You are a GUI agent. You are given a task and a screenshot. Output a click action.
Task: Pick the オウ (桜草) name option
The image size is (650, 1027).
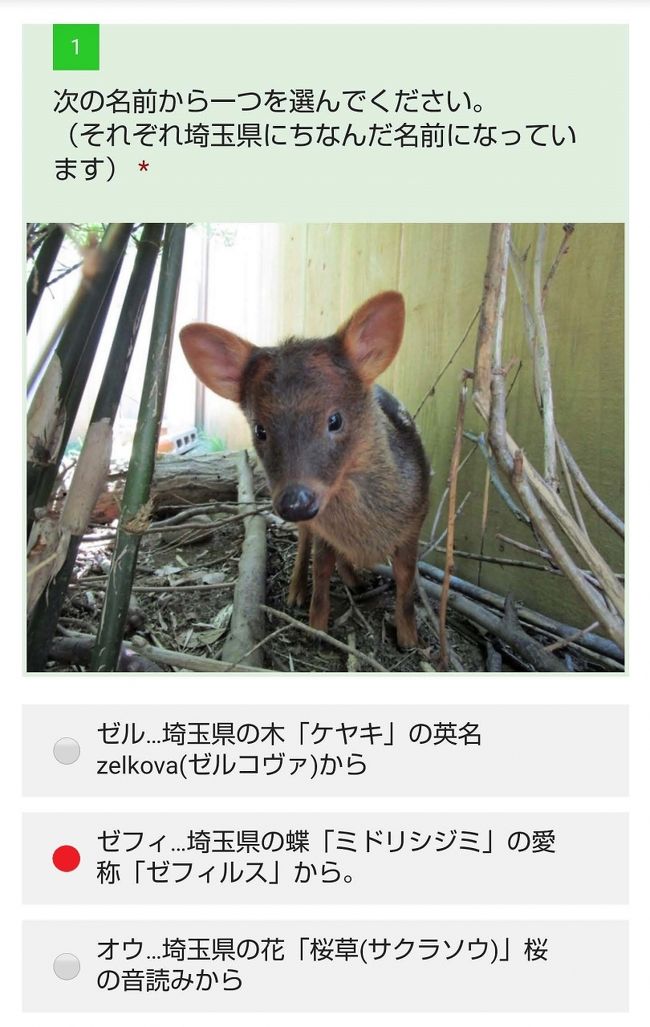[67, 966]
